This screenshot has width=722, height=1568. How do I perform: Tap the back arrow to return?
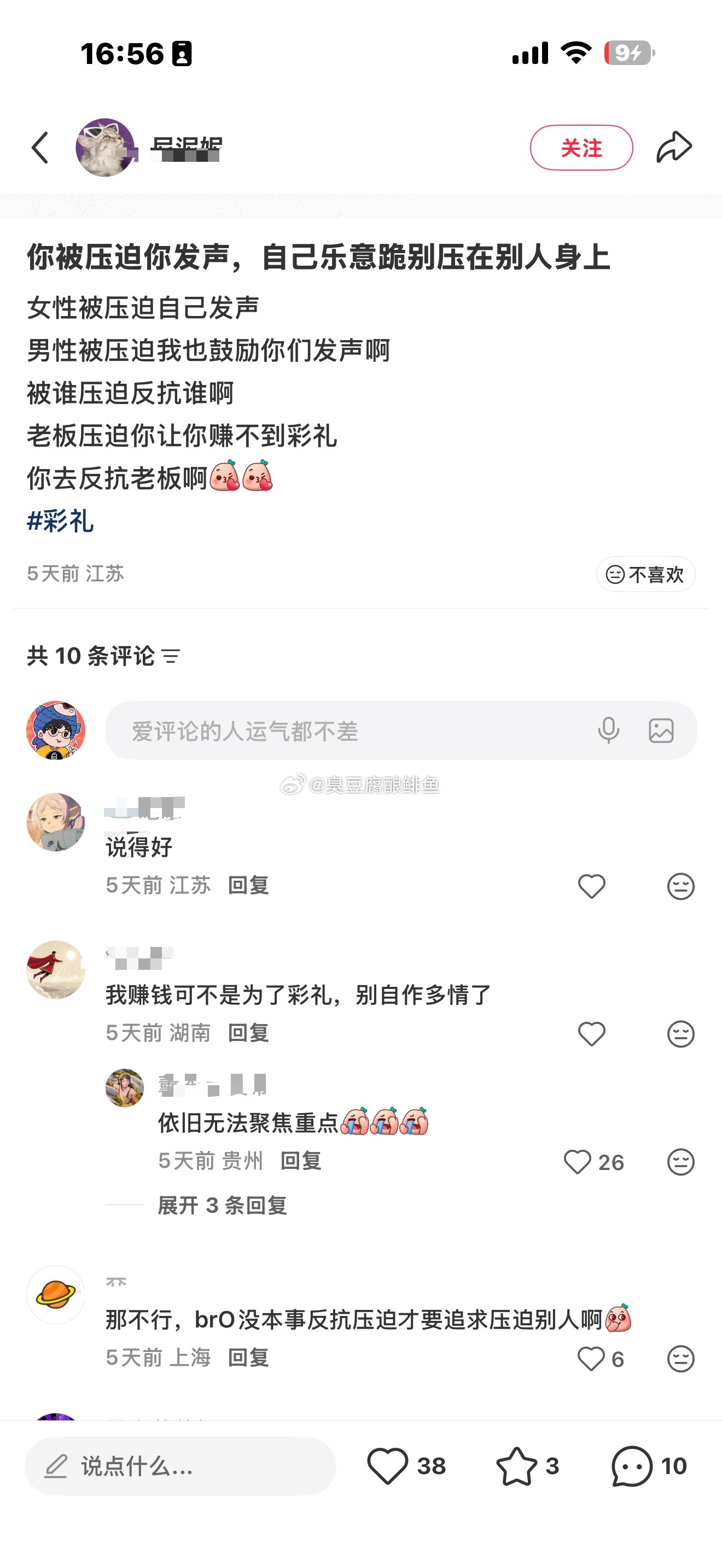click(x=40, y=147)
